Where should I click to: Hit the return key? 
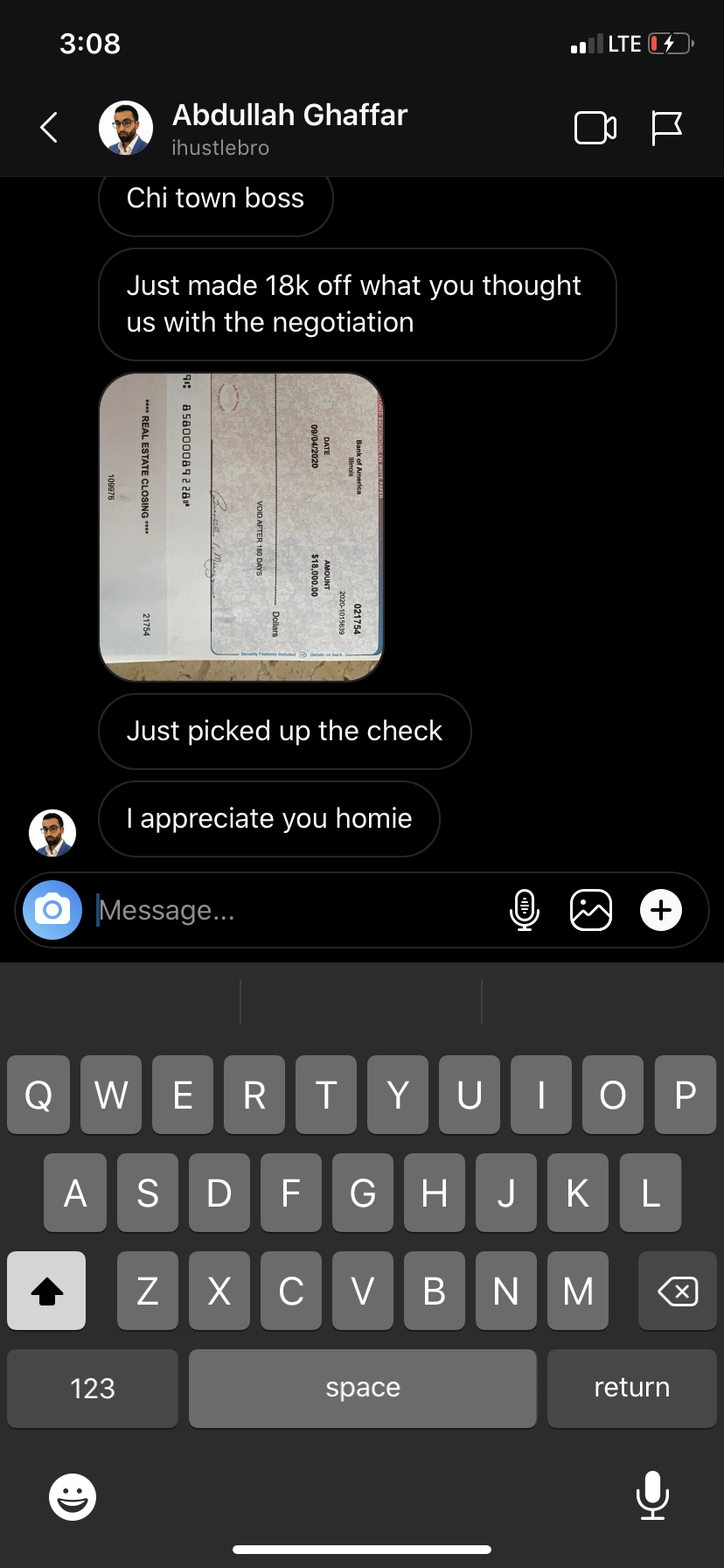pos(631,1389)
